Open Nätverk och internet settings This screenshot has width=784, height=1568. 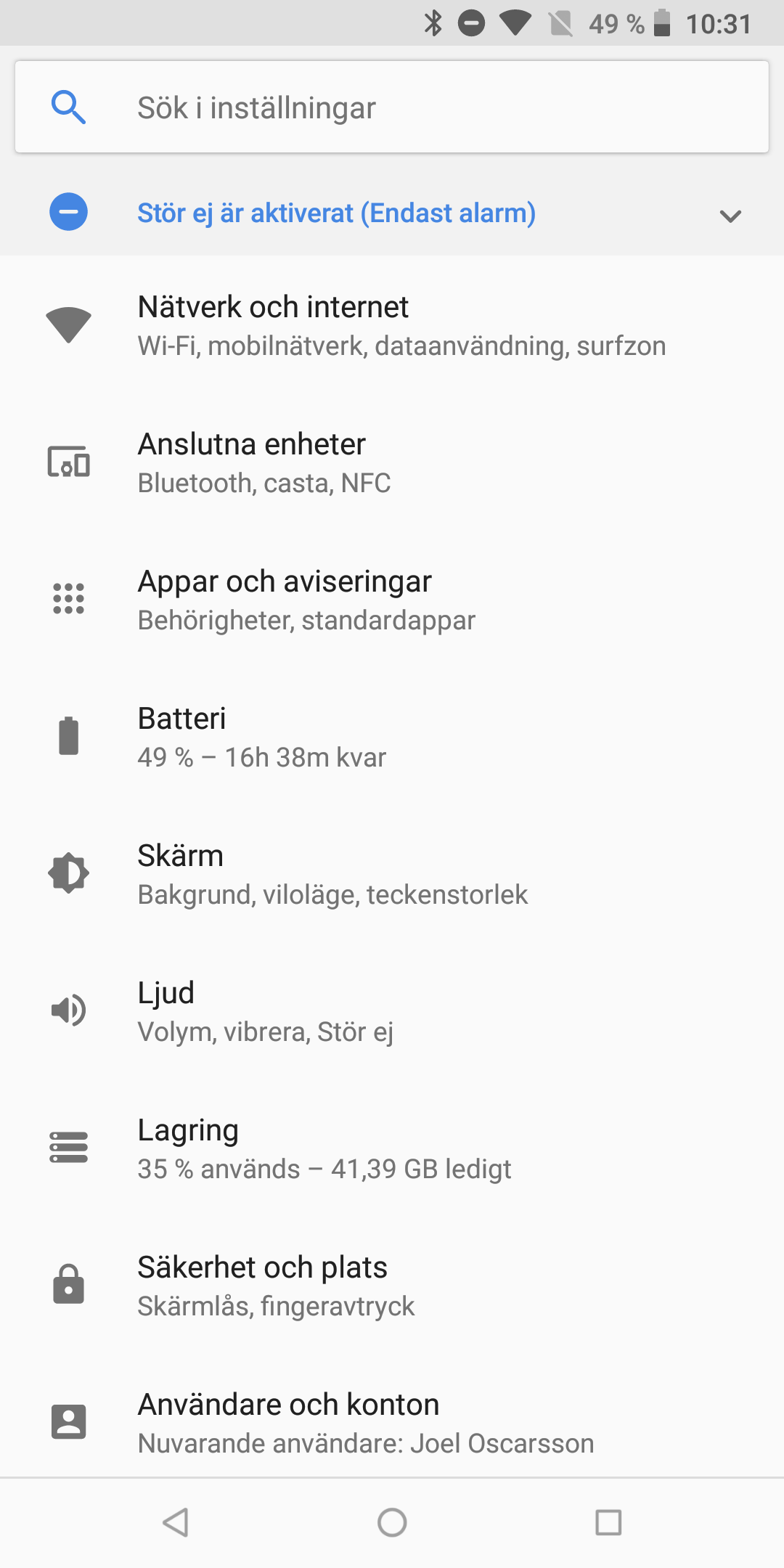pos(392,326)
